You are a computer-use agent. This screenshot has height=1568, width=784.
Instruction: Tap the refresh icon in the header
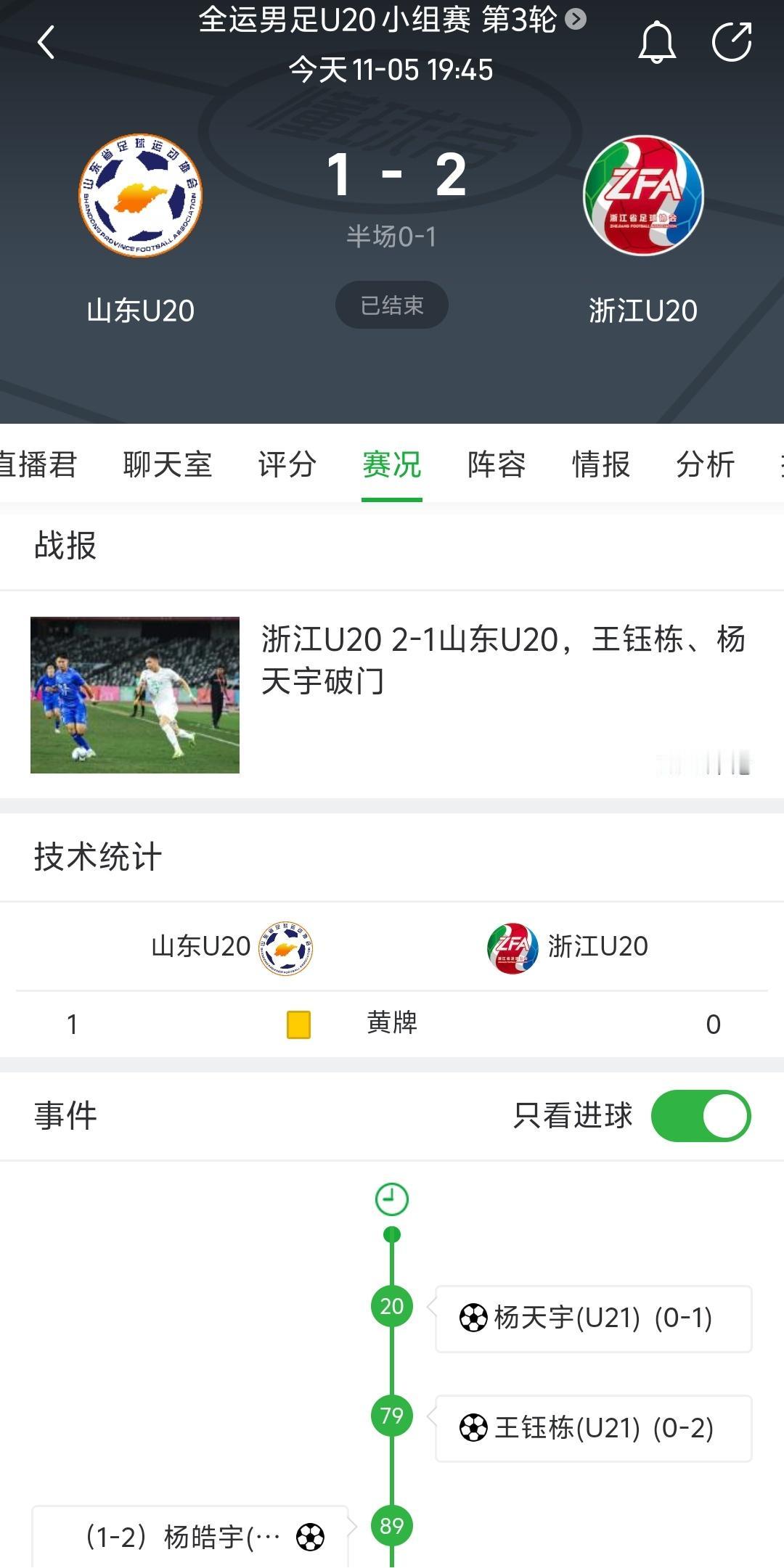point(733,41)
